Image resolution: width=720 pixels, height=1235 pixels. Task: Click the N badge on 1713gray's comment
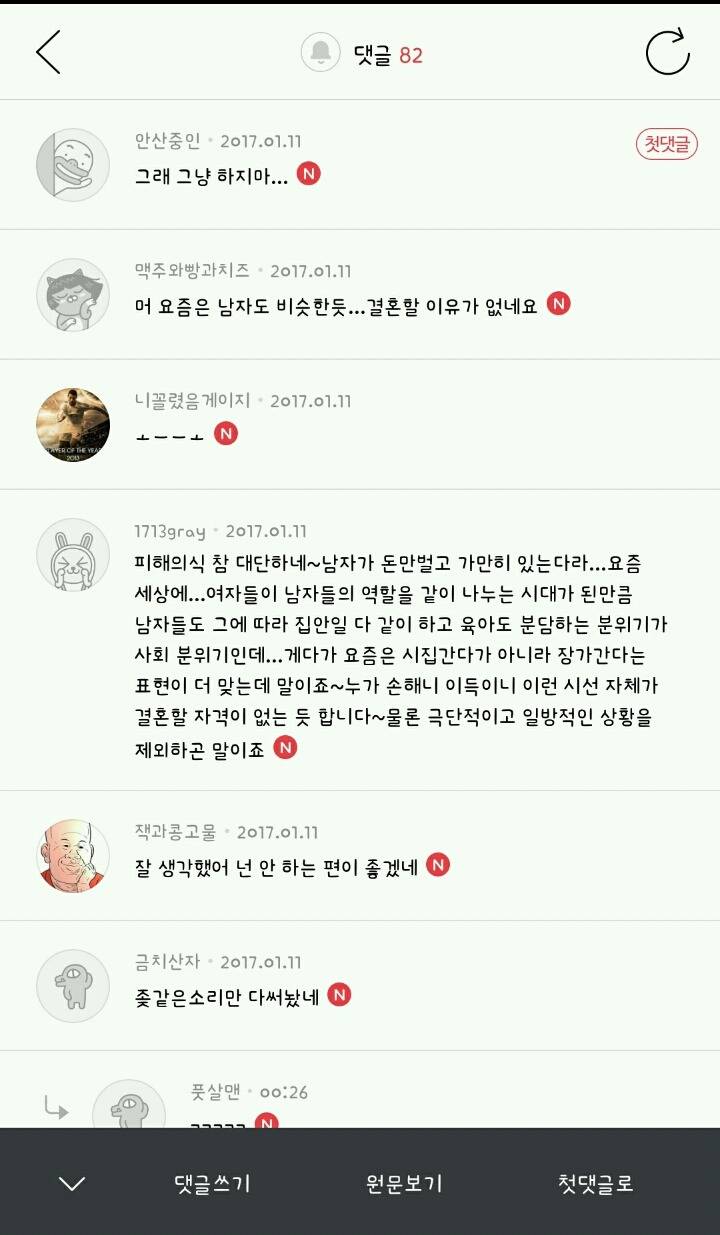point(286,747)
